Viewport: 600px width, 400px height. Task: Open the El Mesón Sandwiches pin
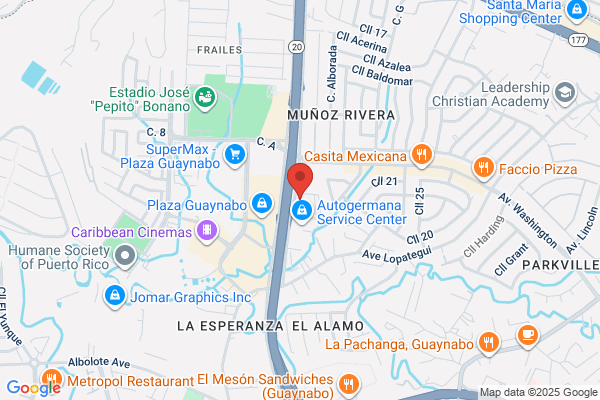point(349,385)
